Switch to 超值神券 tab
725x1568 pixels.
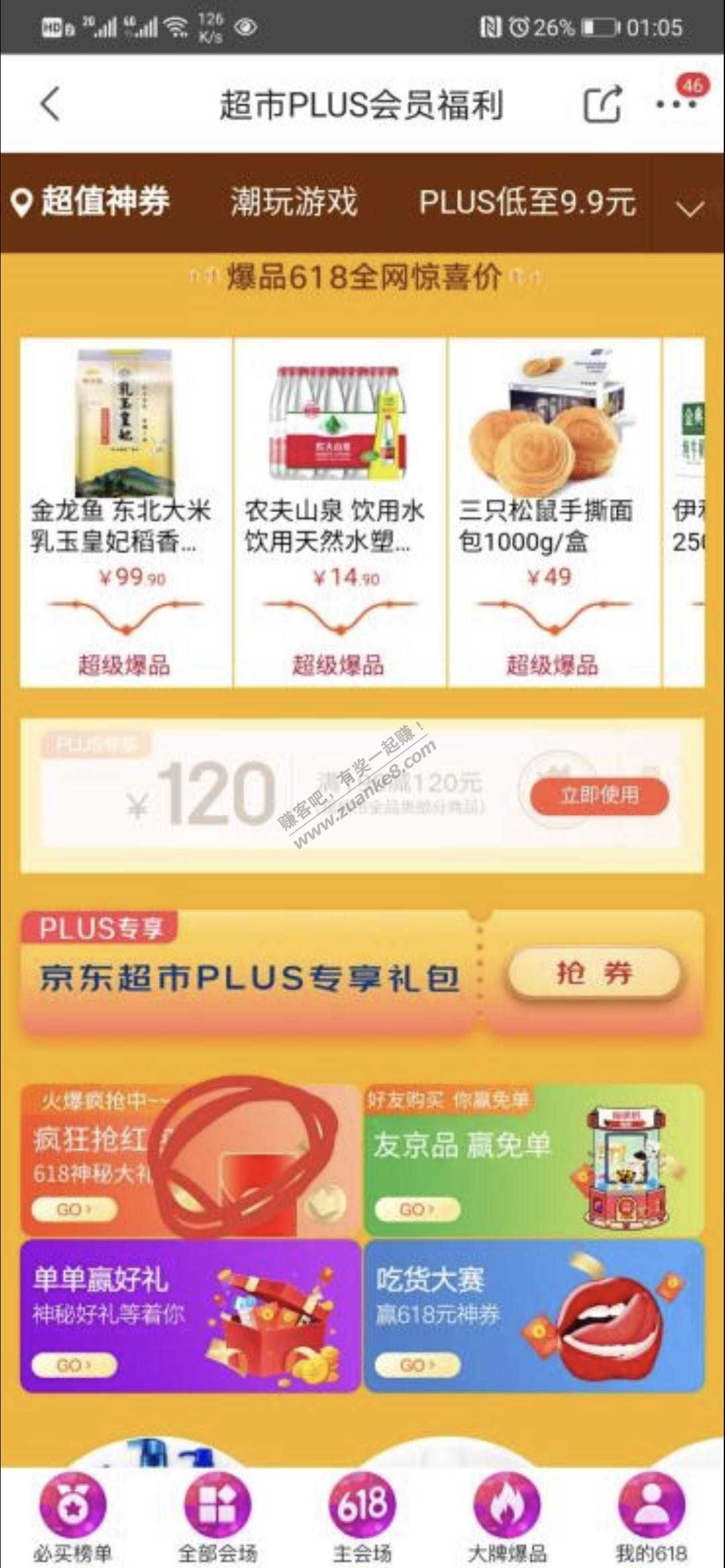(91, 201)
